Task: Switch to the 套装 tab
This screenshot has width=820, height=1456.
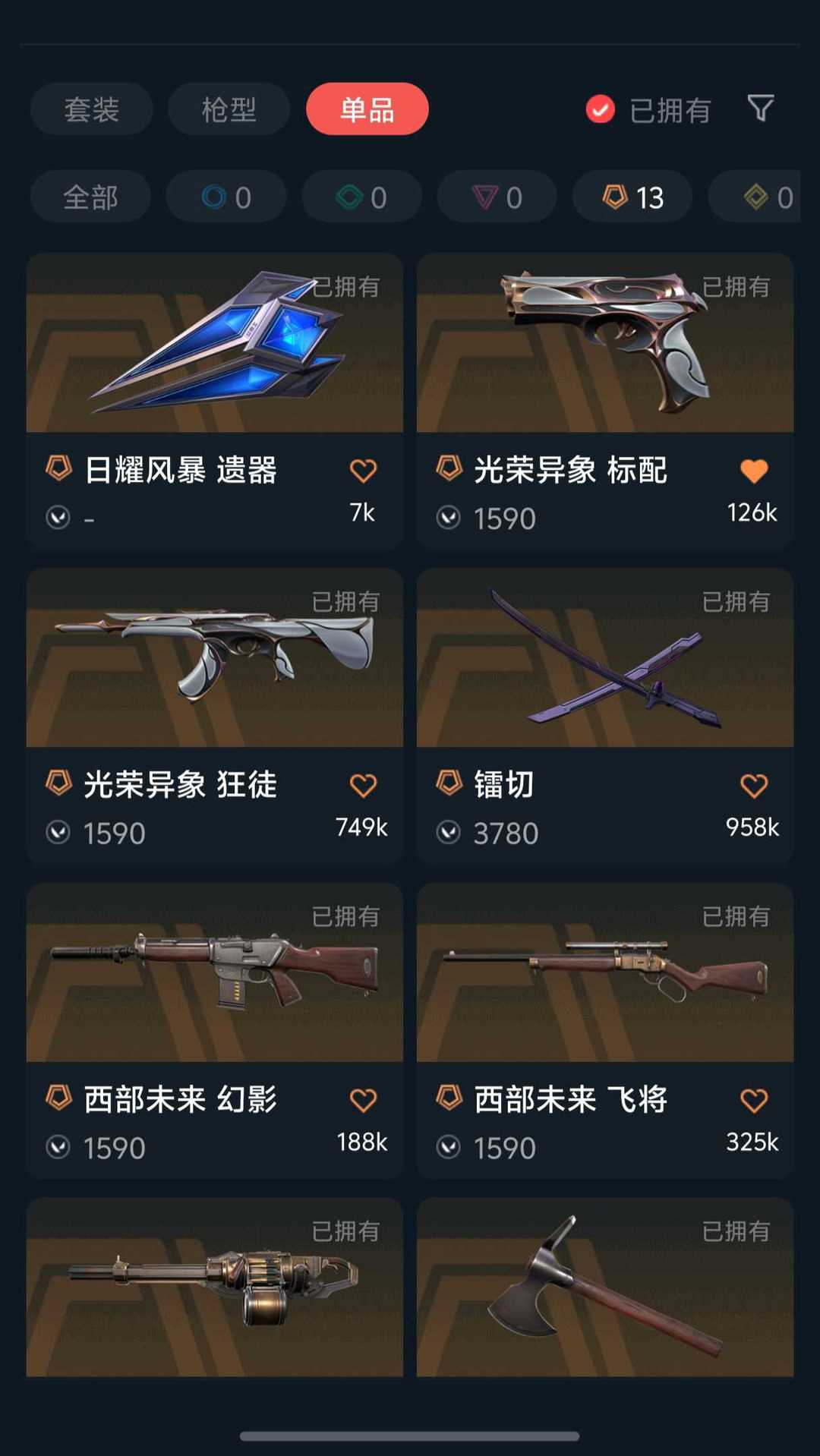Action: pos(91,109)
